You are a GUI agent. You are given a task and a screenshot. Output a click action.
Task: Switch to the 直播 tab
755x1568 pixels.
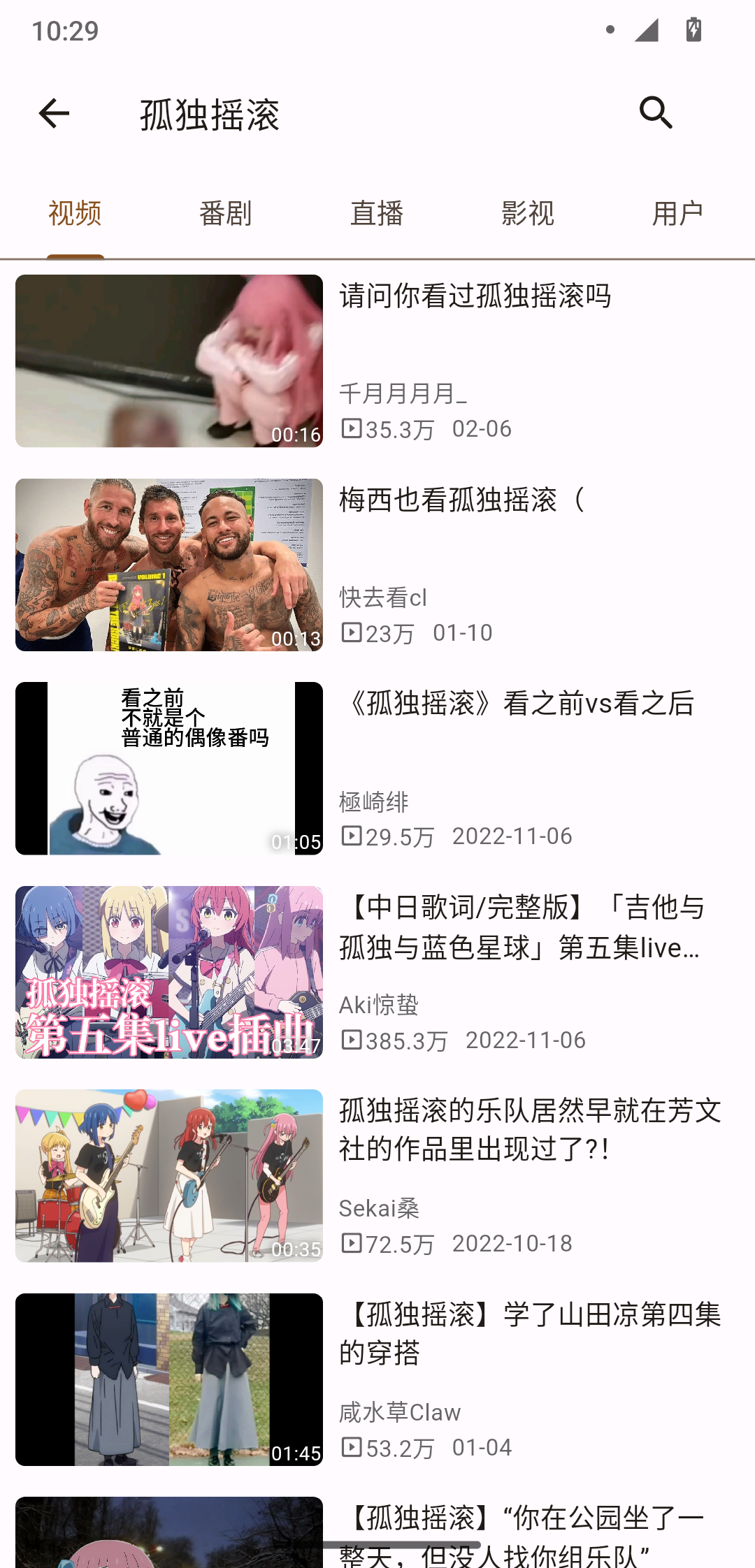tap(377, 214)
